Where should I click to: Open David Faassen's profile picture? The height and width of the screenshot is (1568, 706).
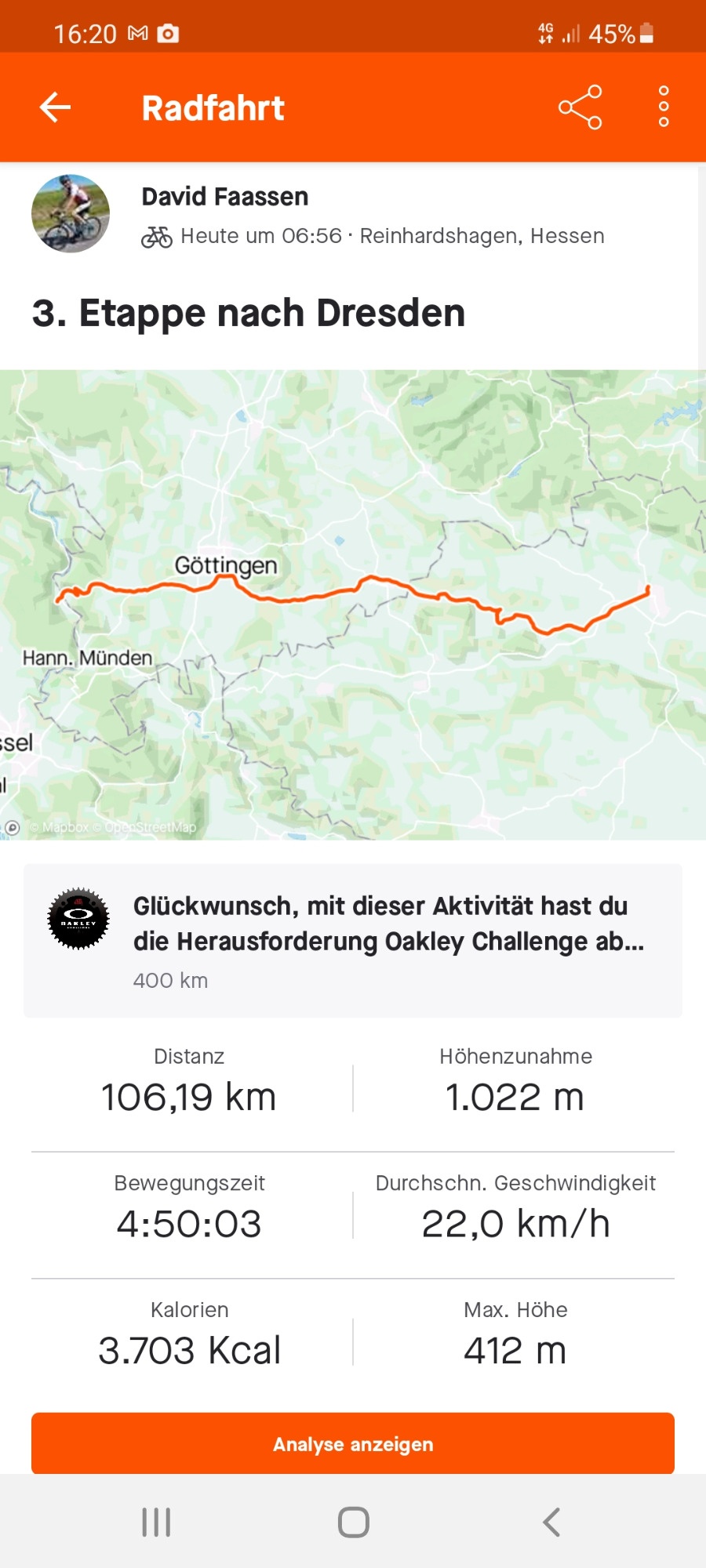click(71, 213)
